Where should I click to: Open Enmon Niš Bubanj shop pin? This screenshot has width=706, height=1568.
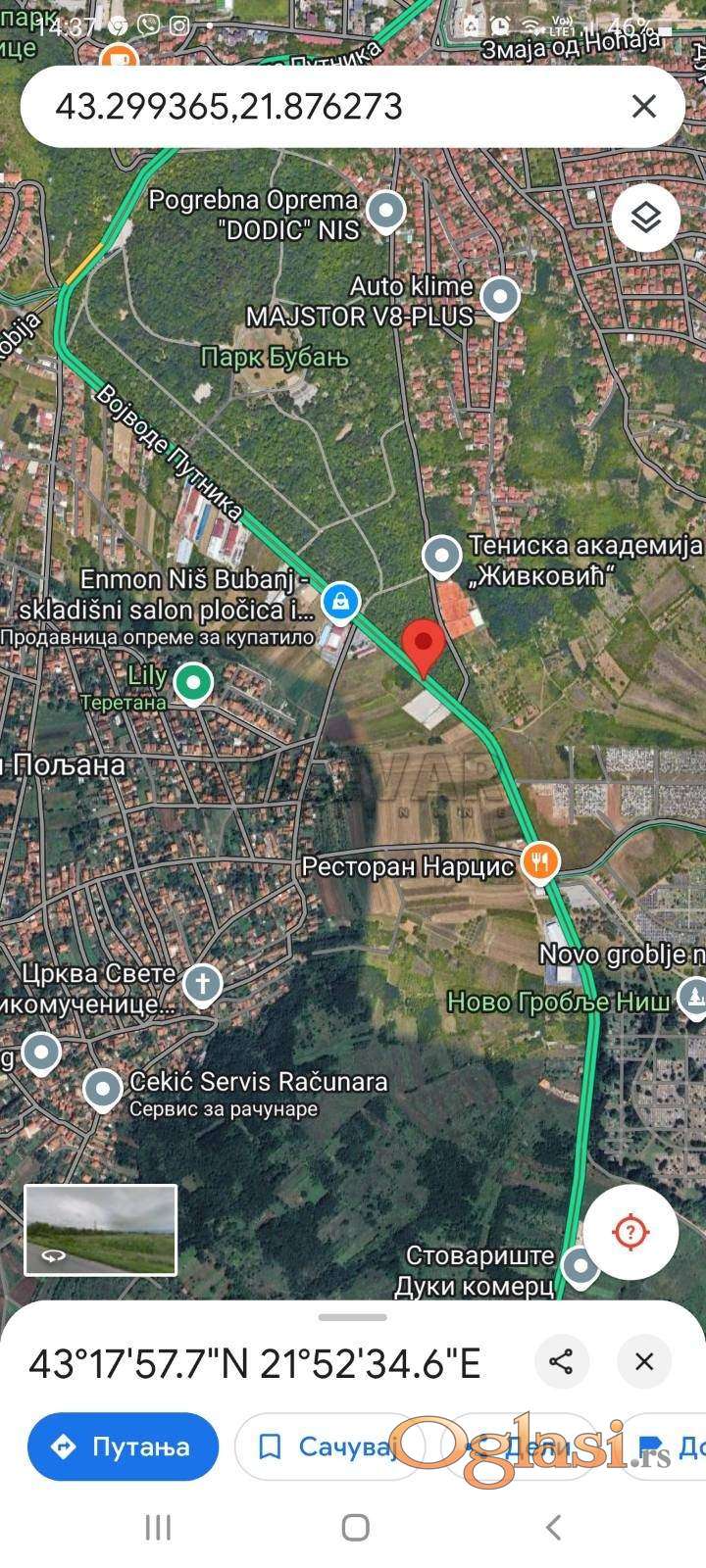click(339, 602)
